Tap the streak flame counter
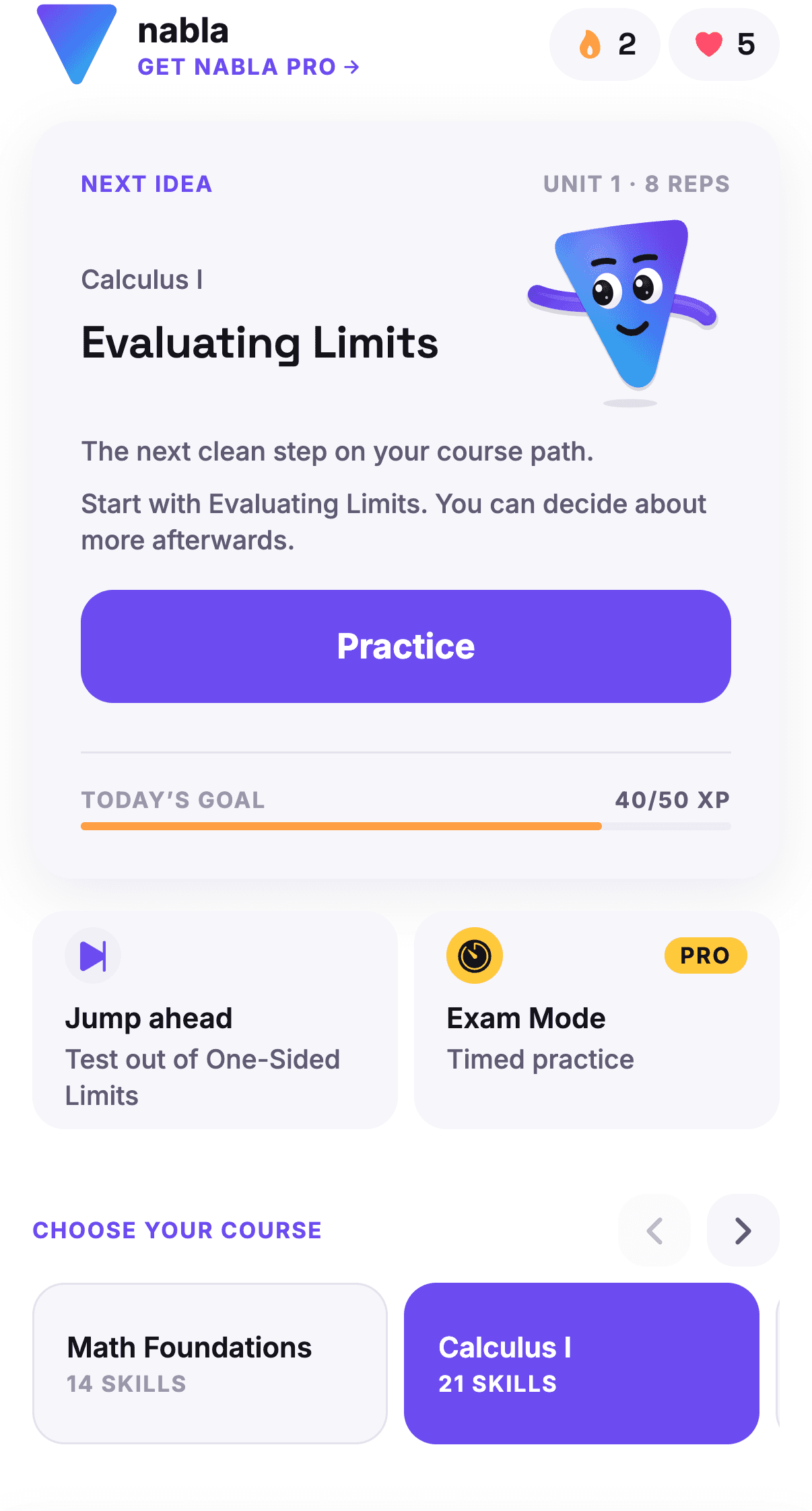 point(605,44)
